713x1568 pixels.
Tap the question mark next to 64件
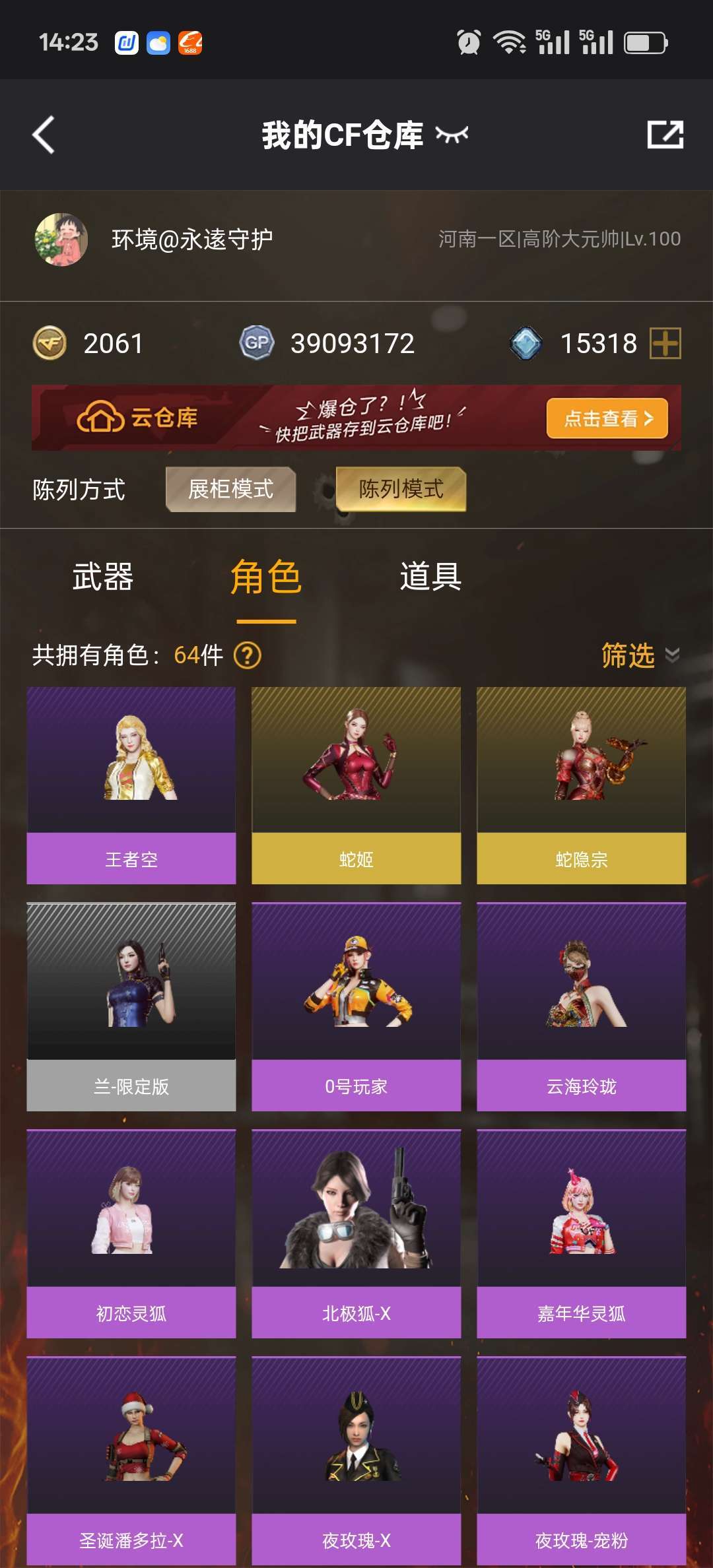pos(248,655)
